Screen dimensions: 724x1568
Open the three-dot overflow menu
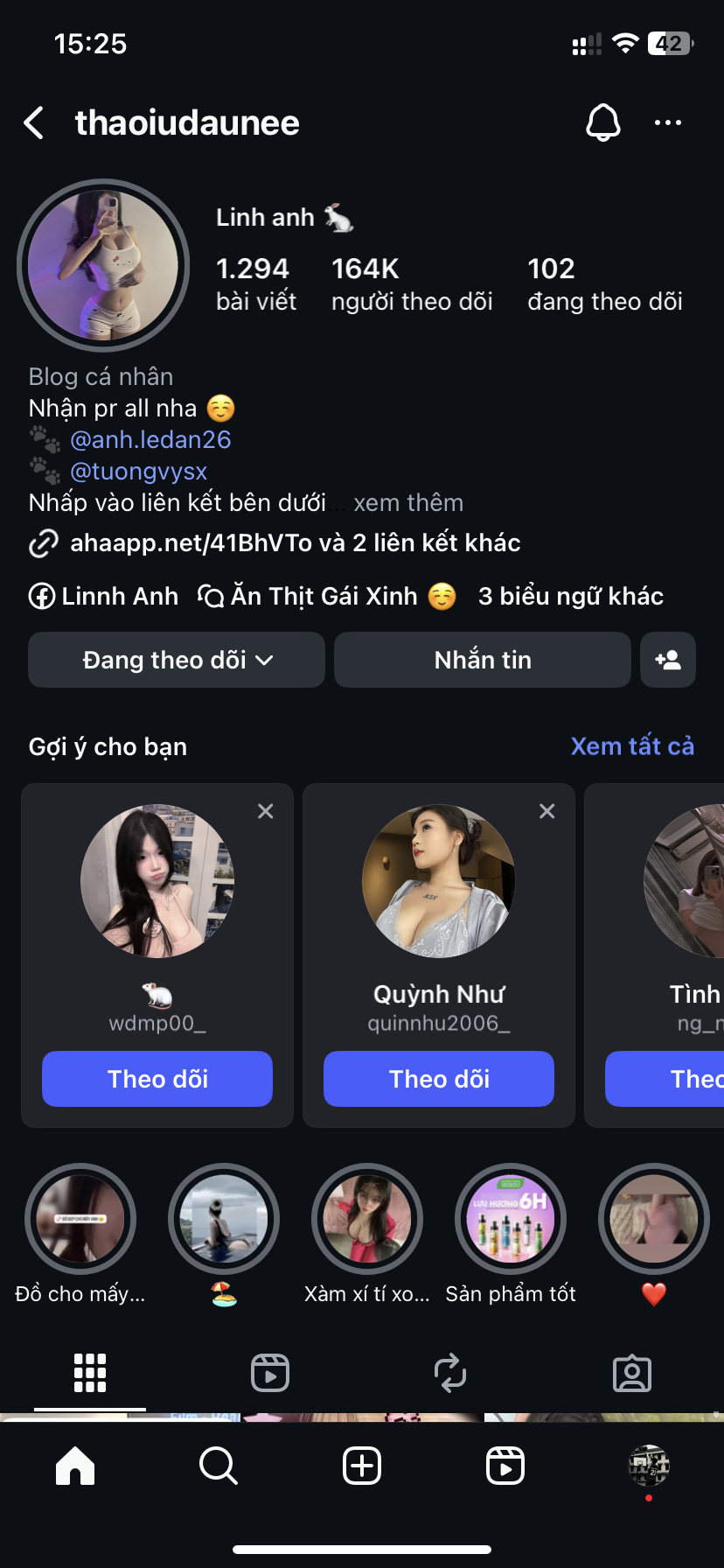click(668, 122)
